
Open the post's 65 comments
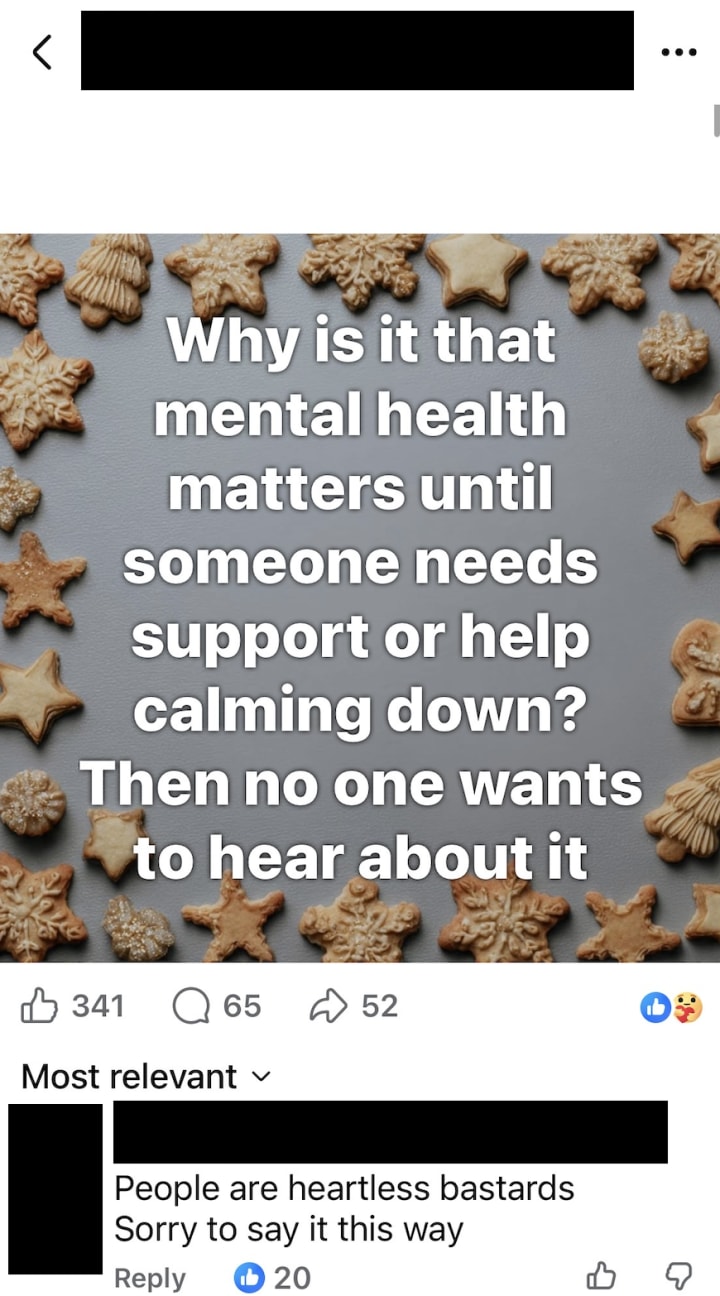point(217,1005)
